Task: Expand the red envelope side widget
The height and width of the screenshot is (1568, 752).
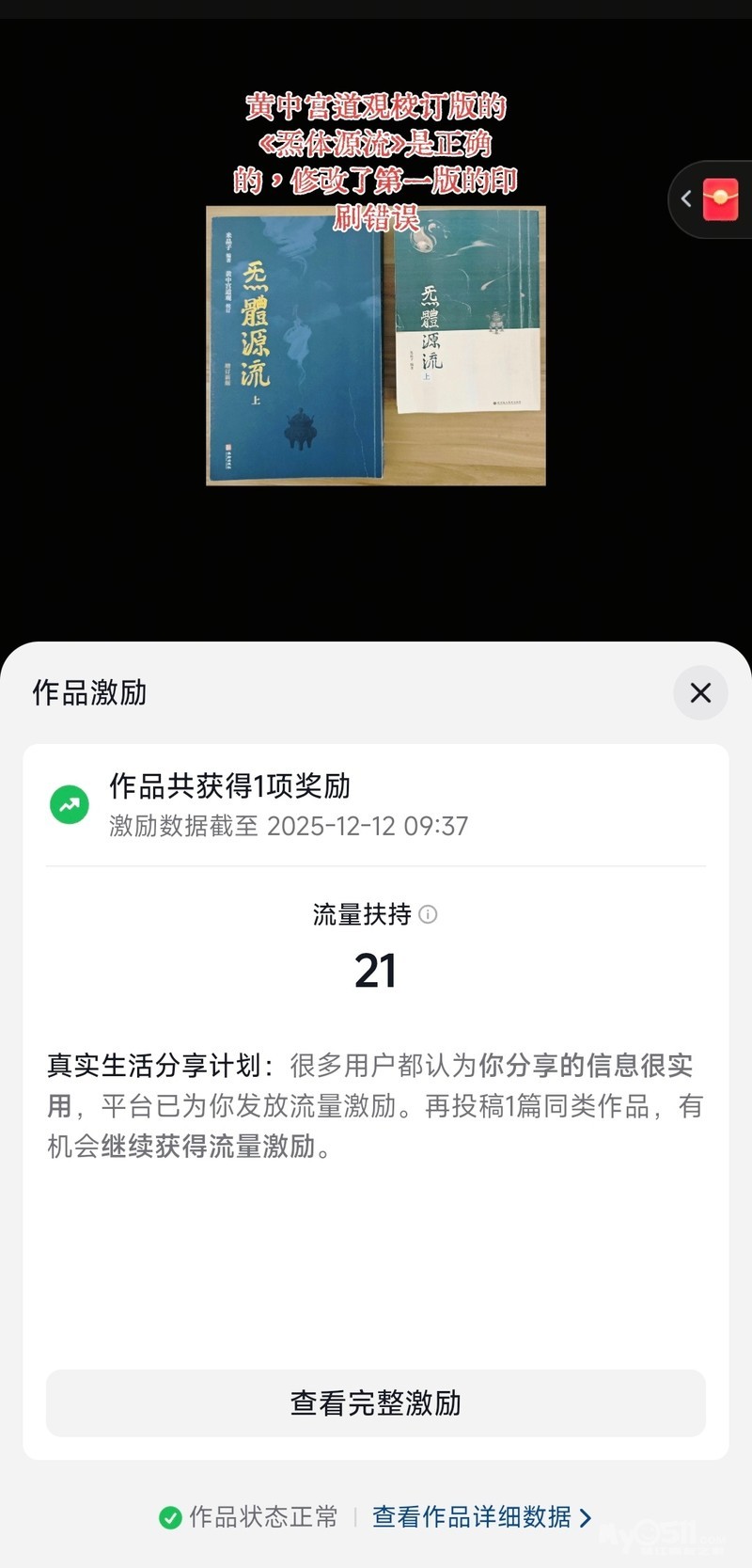Action: coord(688,198)
